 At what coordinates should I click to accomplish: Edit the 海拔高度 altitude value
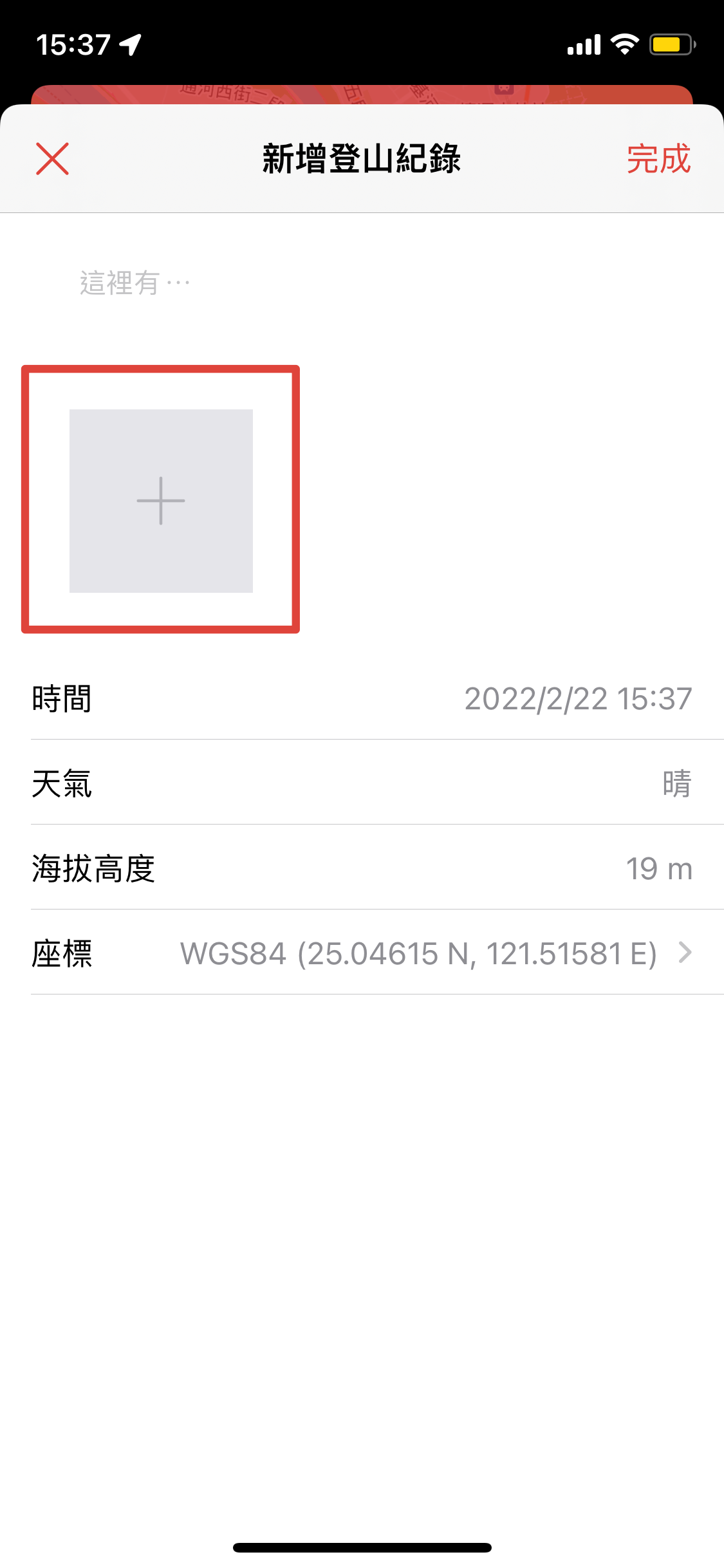click(658, 869)
